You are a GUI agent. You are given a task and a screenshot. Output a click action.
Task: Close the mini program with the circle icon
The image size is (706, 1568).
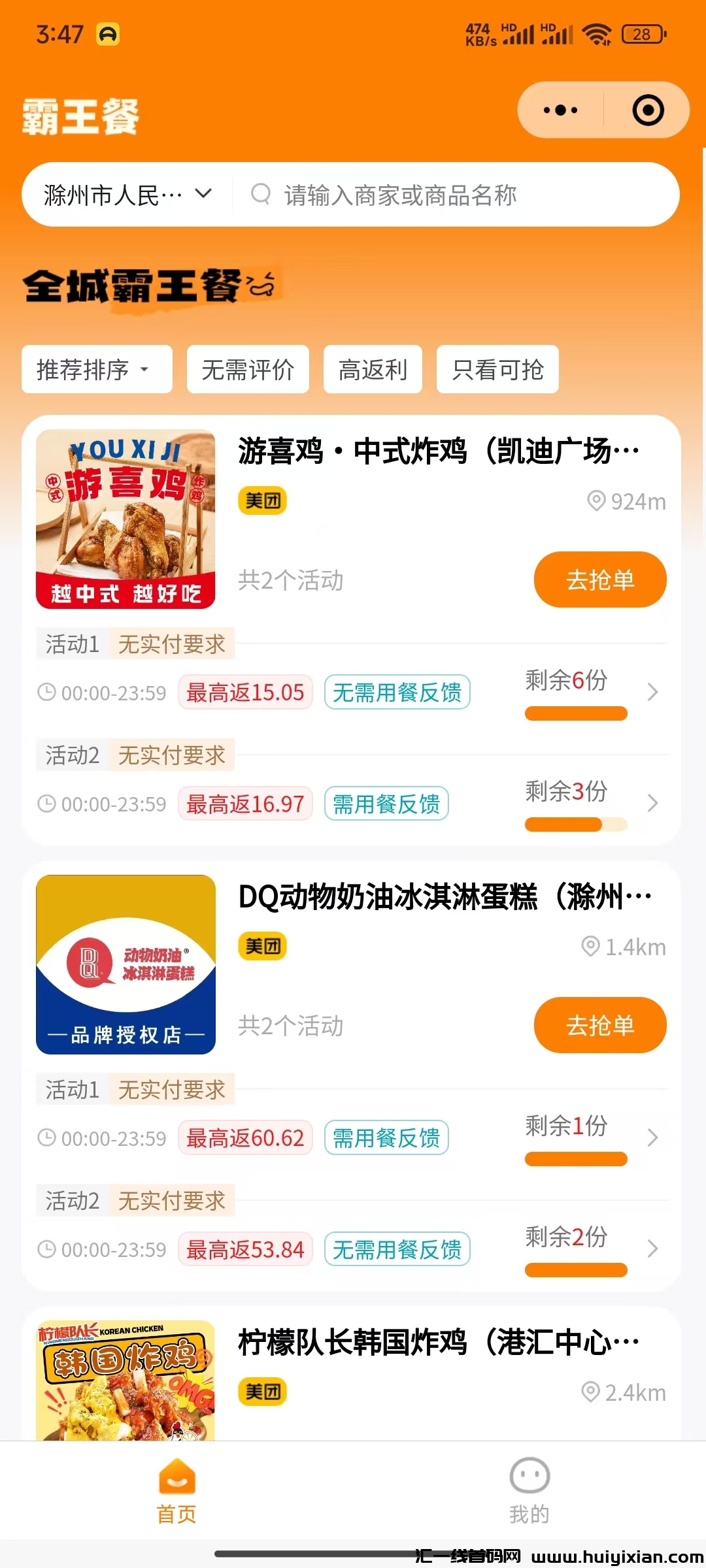[648, 110]
